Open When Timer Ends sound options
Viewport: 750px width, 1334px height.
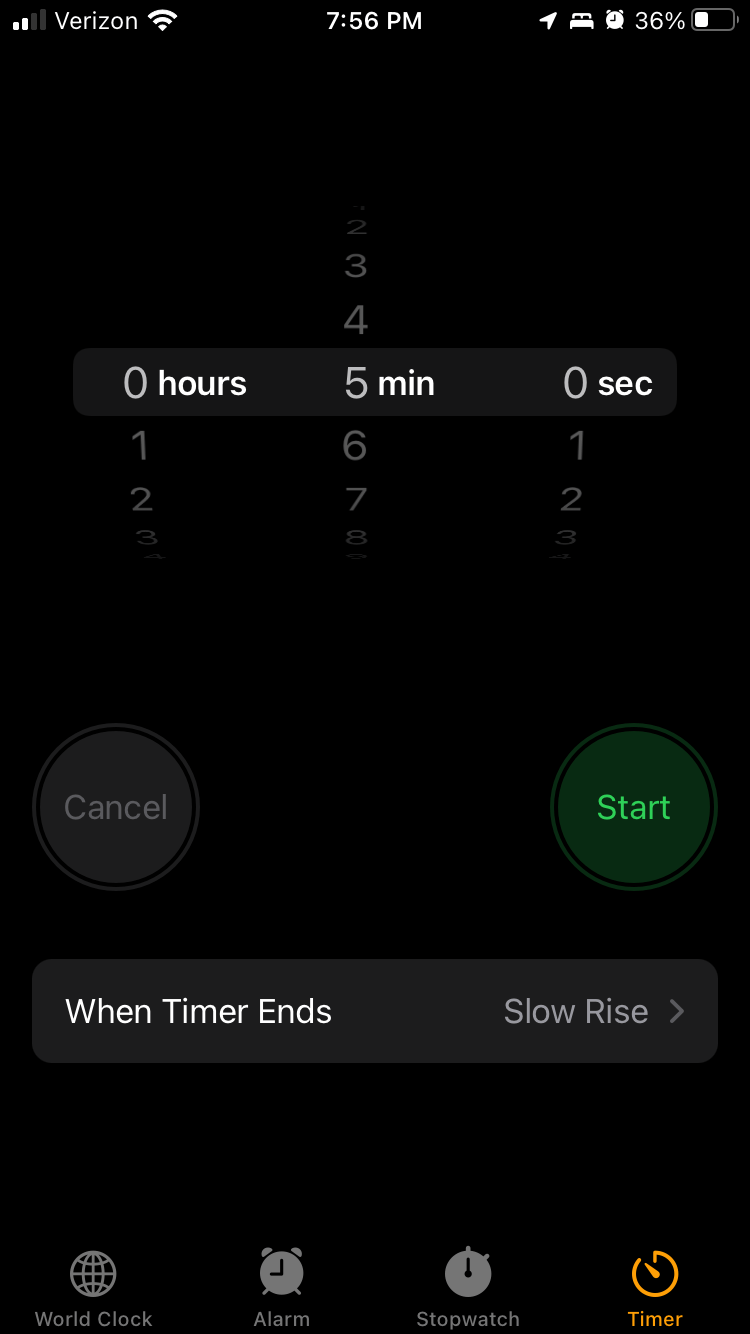tap(375, 1011)
